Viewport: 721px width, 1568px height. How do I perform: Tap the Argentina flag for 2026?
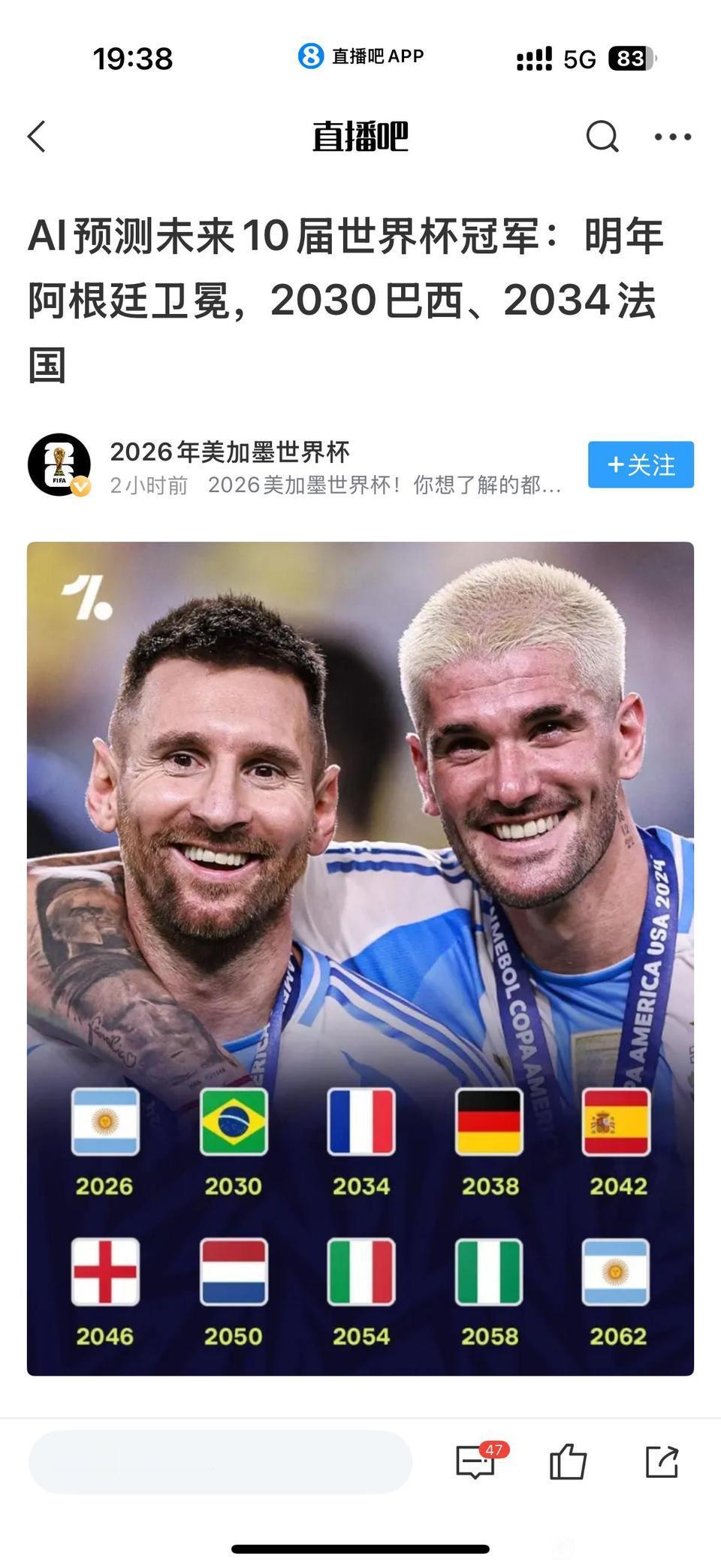[105, 1123]
